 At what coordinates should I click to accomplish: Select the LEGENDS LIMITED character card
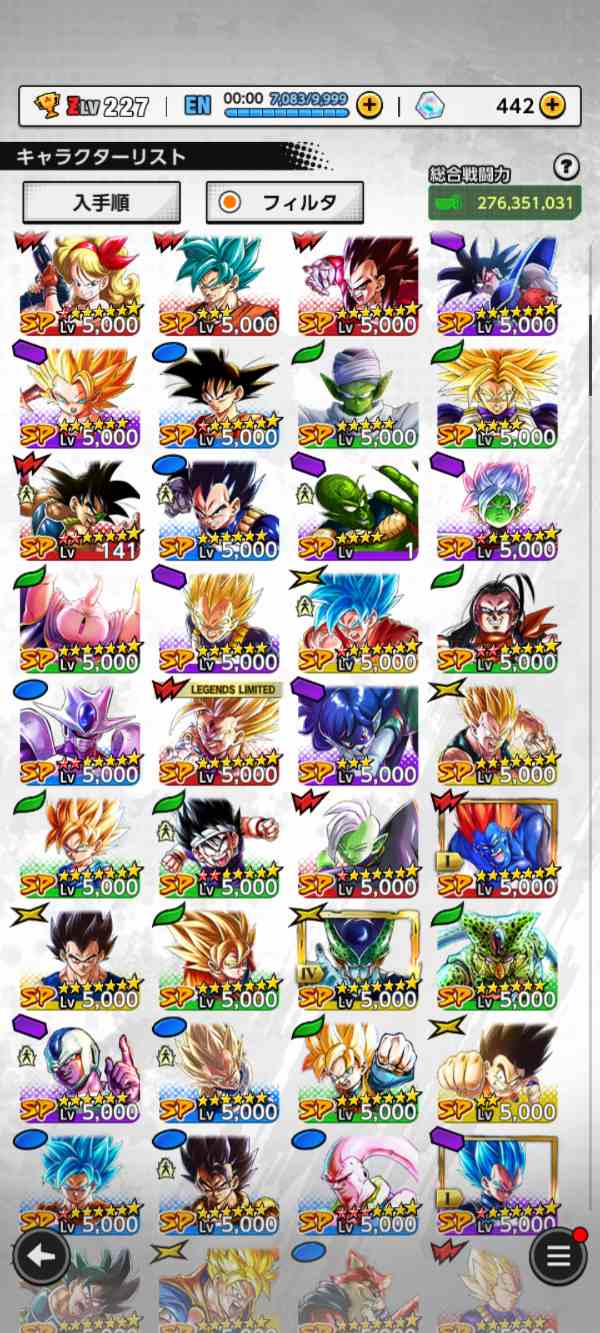click(219, 733)
